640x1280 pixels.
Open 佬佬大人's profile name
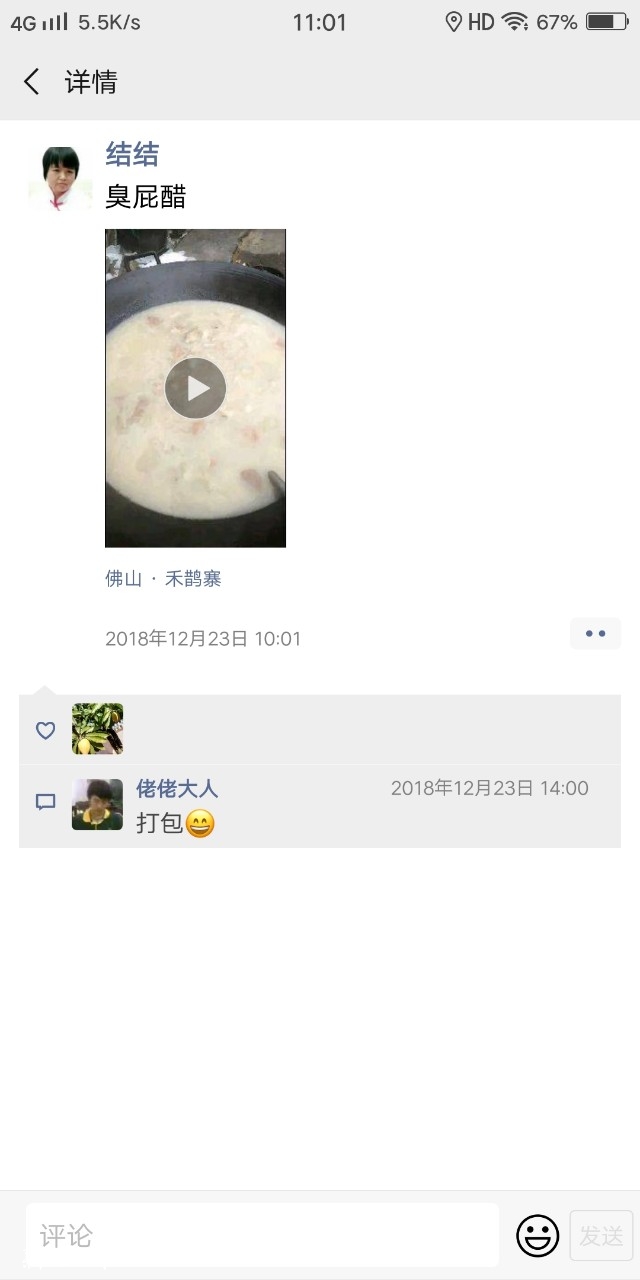[x=177, y=789]
